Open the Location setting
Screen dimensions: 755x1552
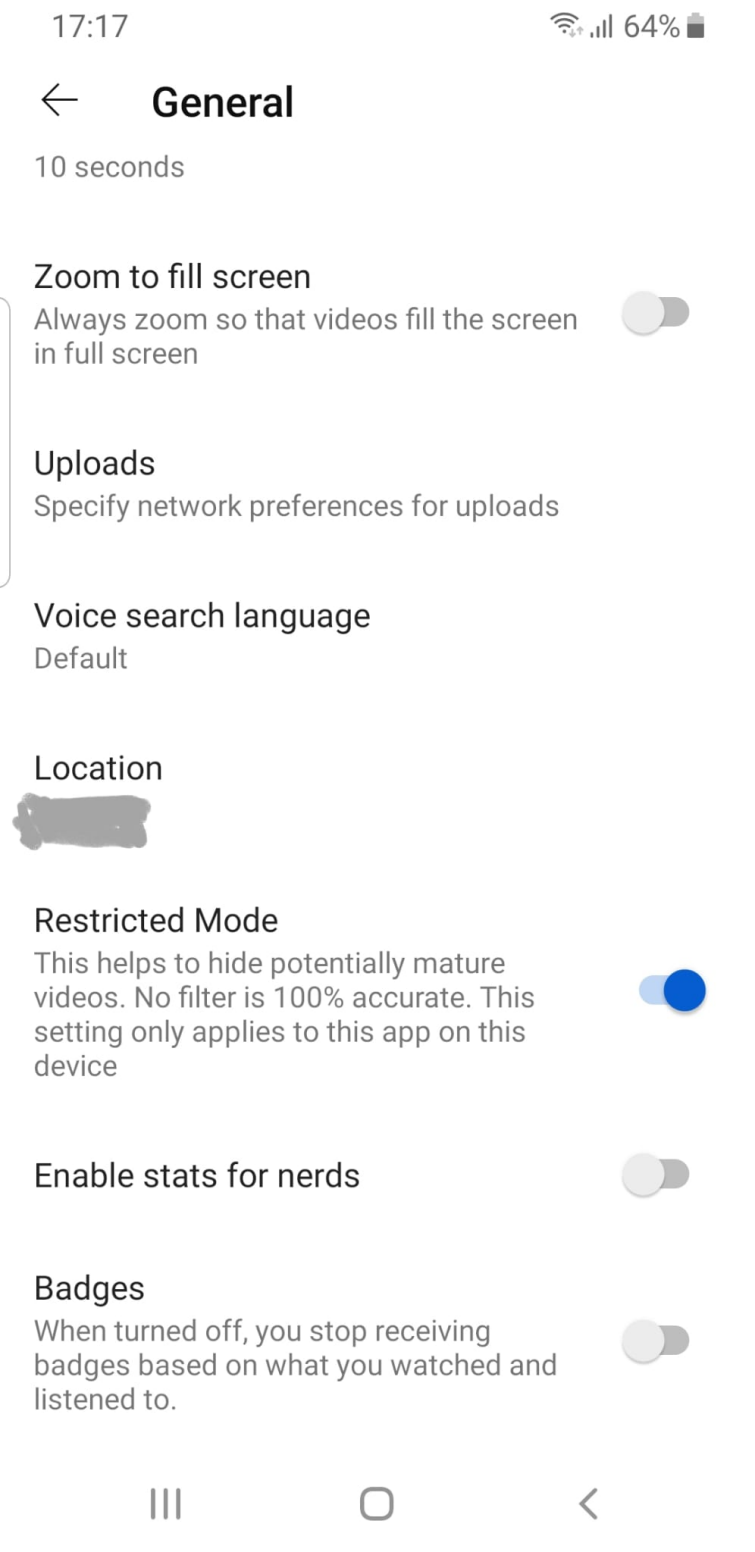(x=98, y=768)
